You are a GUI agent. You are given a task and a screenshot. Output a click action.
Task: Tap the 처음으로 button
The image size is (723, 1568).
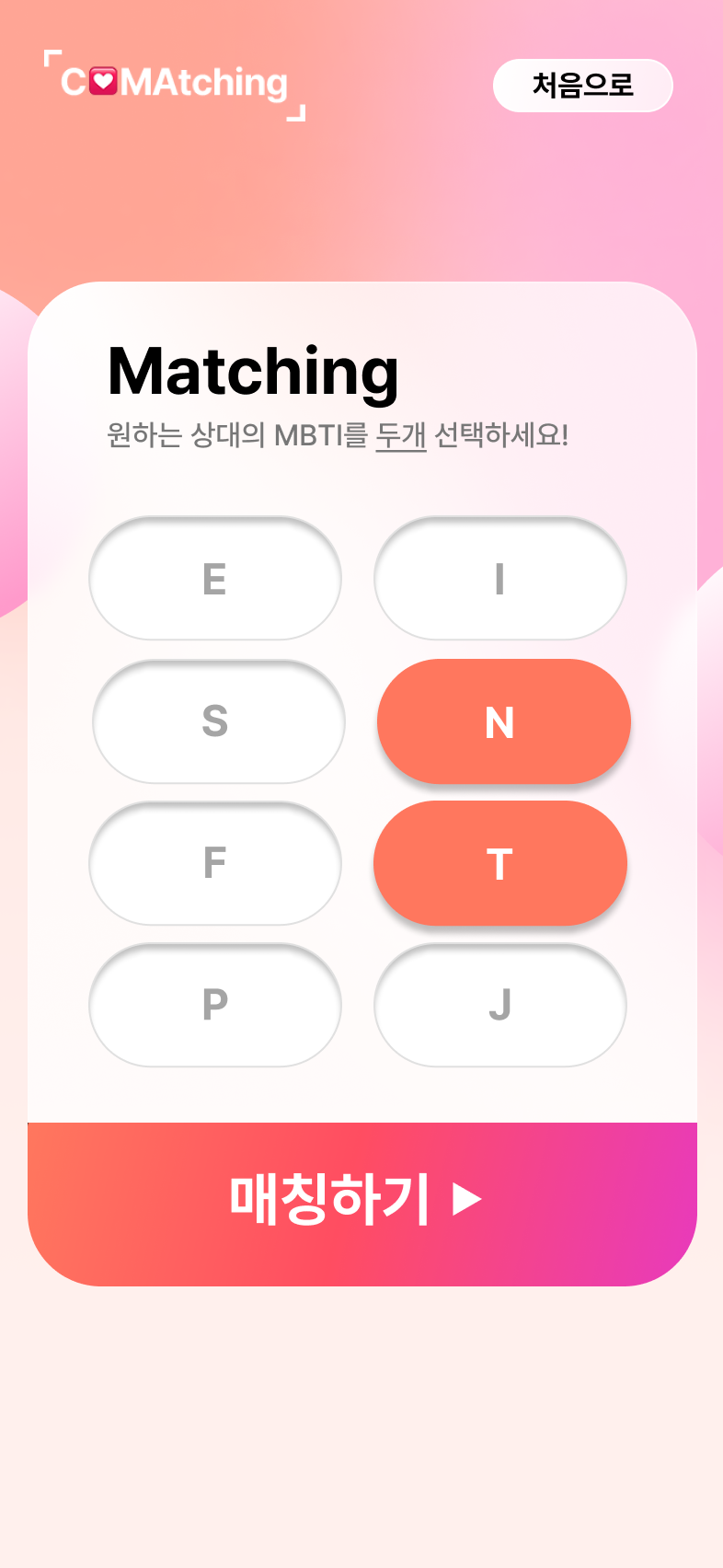click(583, 86)
